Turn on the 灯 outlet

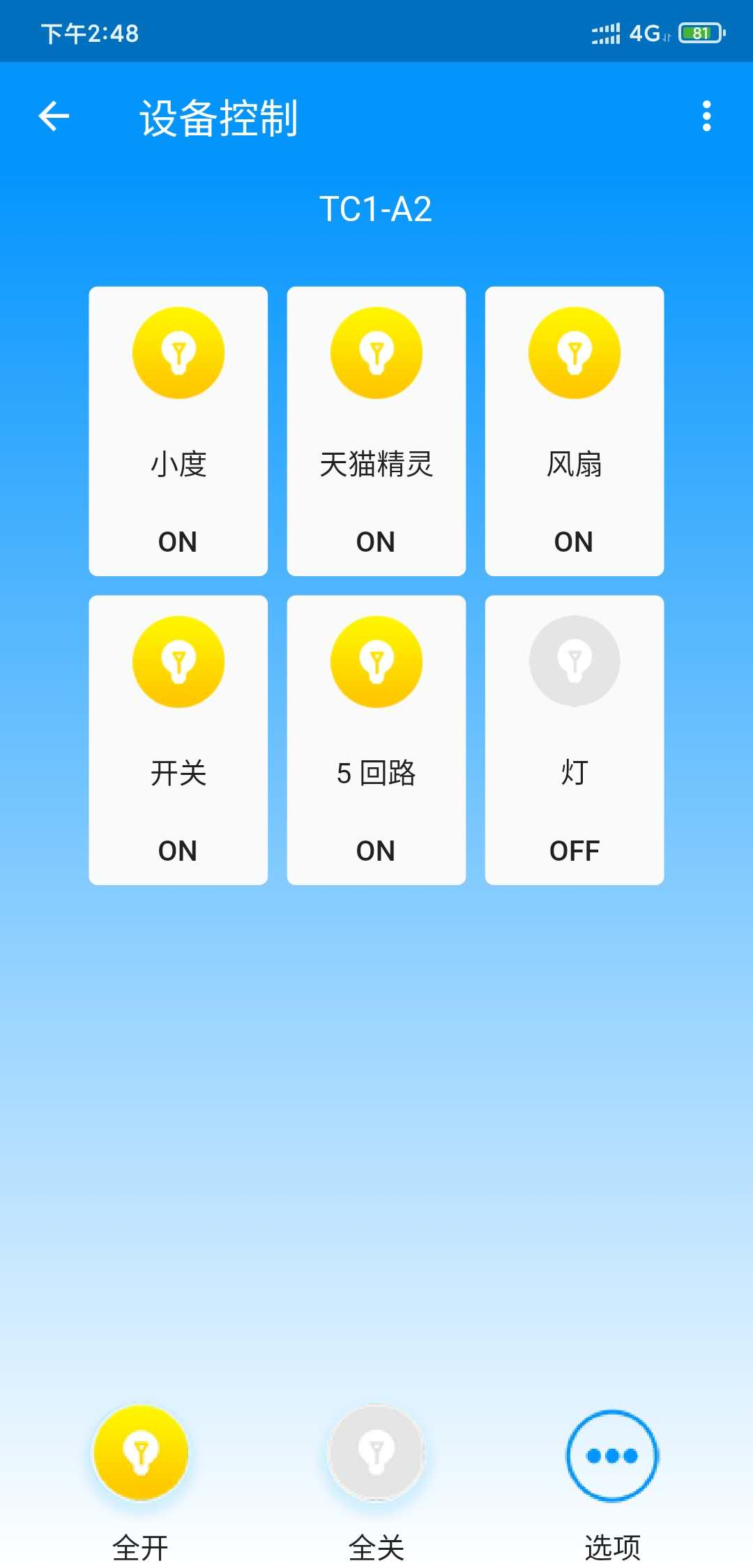(x=575, y=739)
